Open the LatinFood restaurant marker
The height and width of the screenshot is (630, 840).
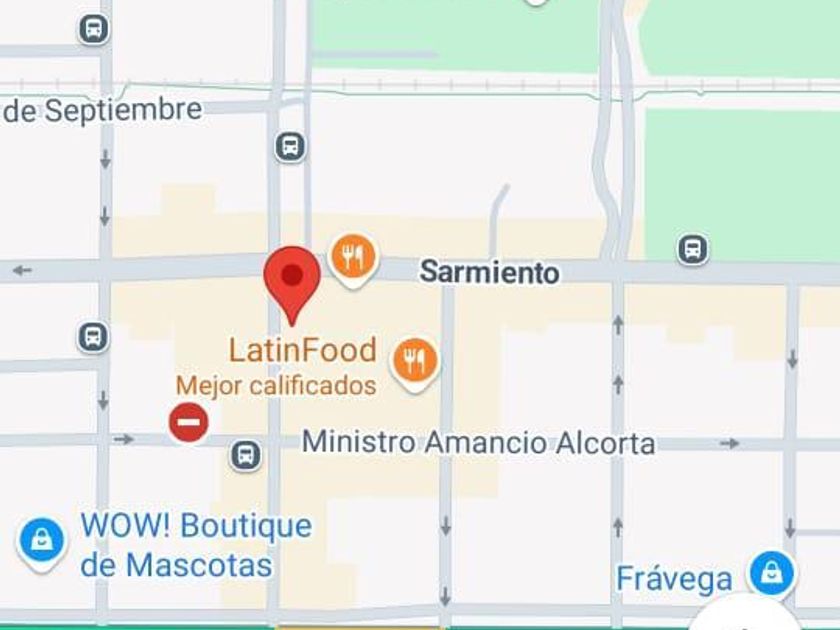(415, 359)
